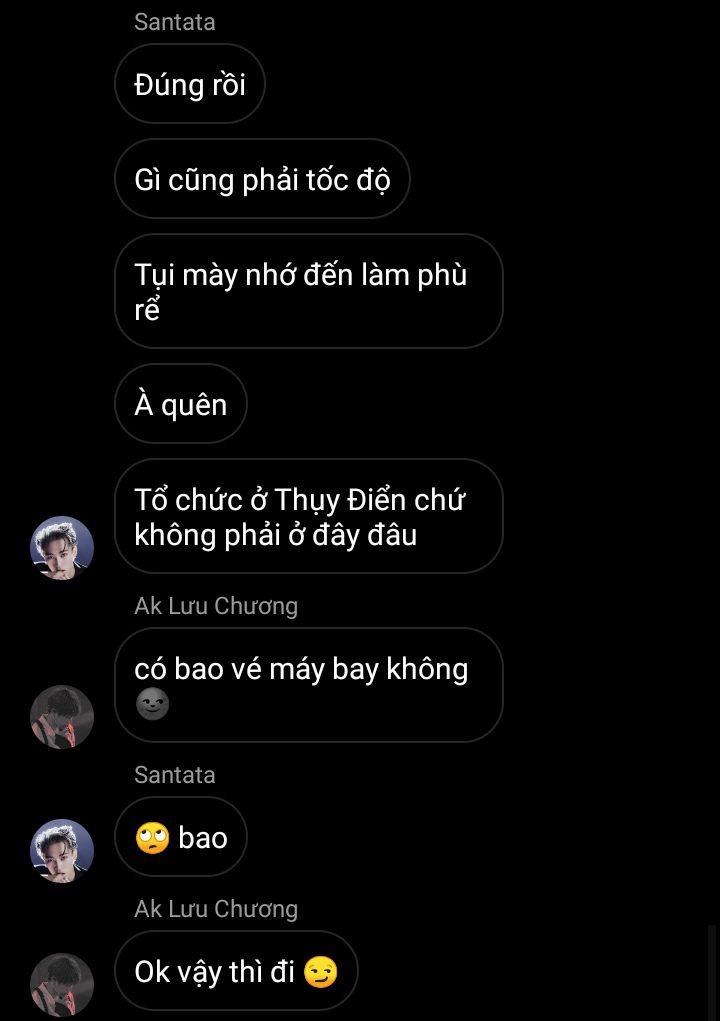This screenshot has width=720, height=1021.
Task: Open Santata's avatar beside the Thụy Điển message
Action: coord(62,548)
